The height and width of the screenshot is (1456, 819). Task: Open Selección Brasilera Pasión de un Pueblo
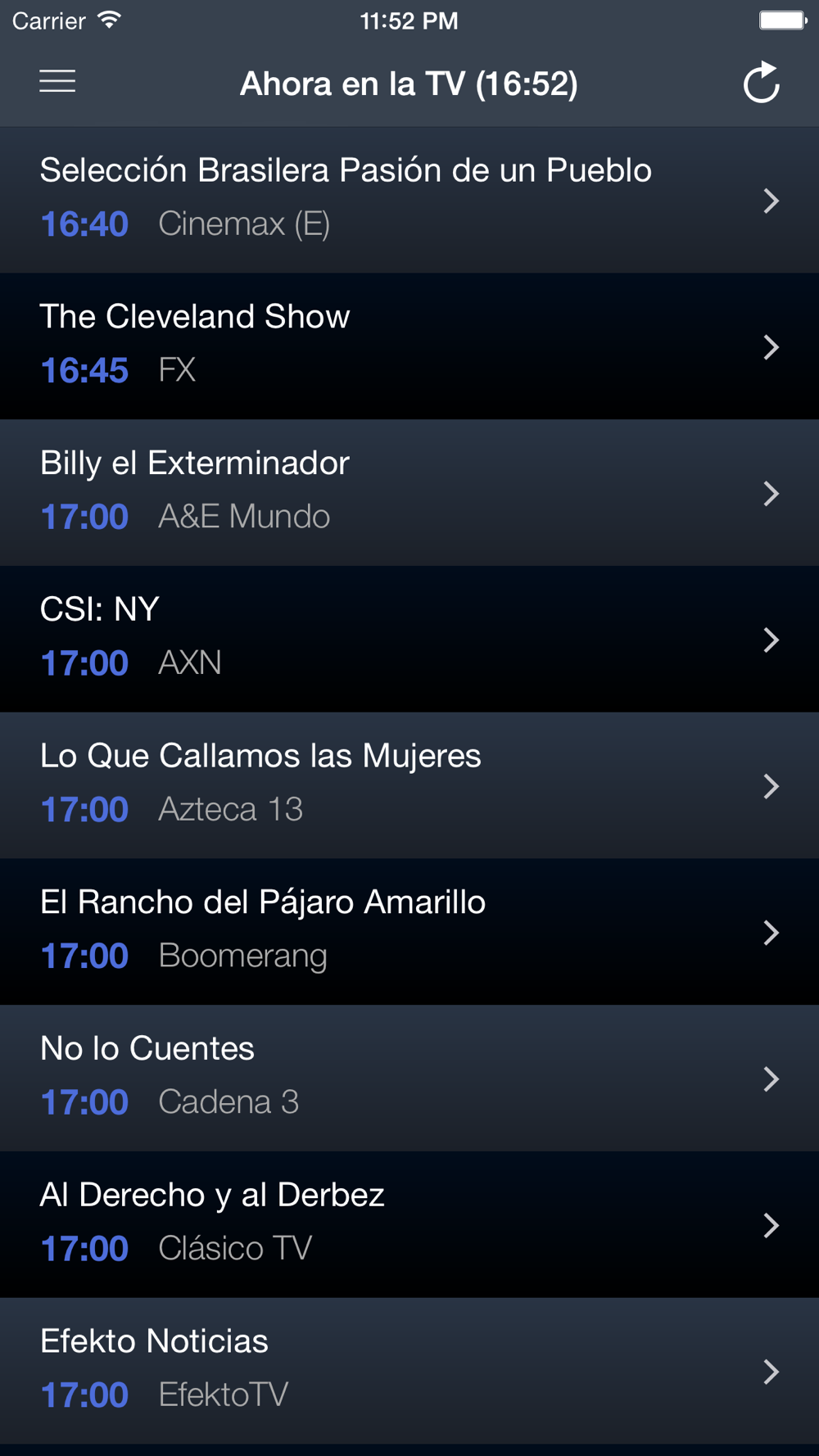(x=409, y=200)
